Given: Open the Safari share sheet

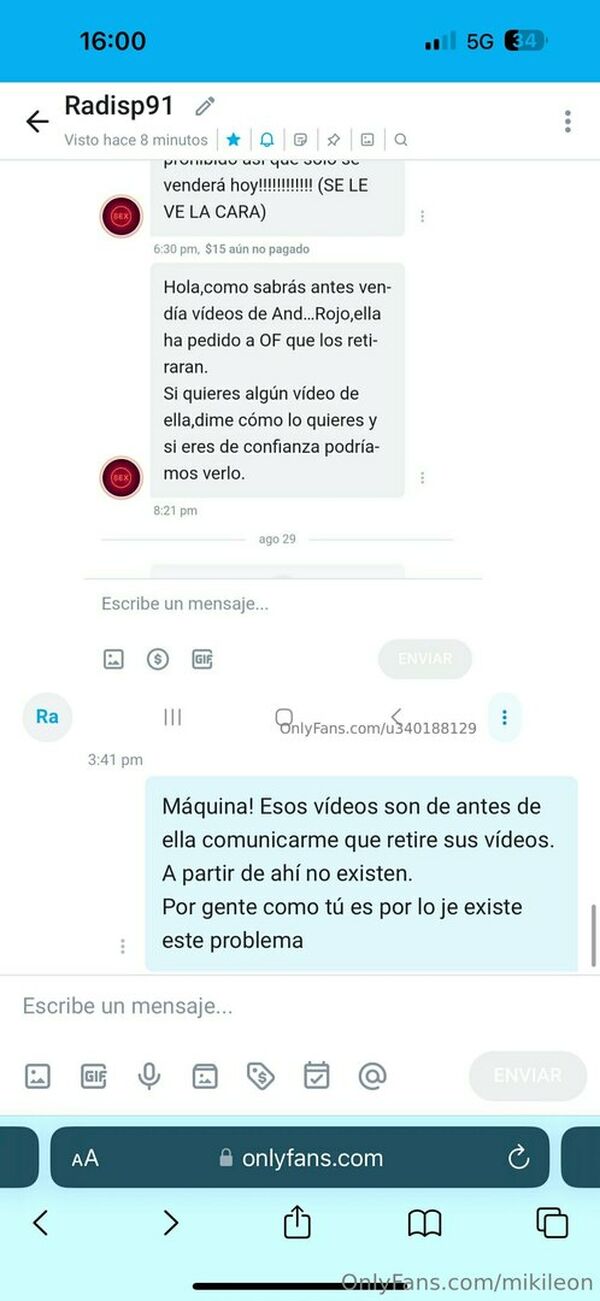Looking at the screenshot, I should coord(297,1222).
